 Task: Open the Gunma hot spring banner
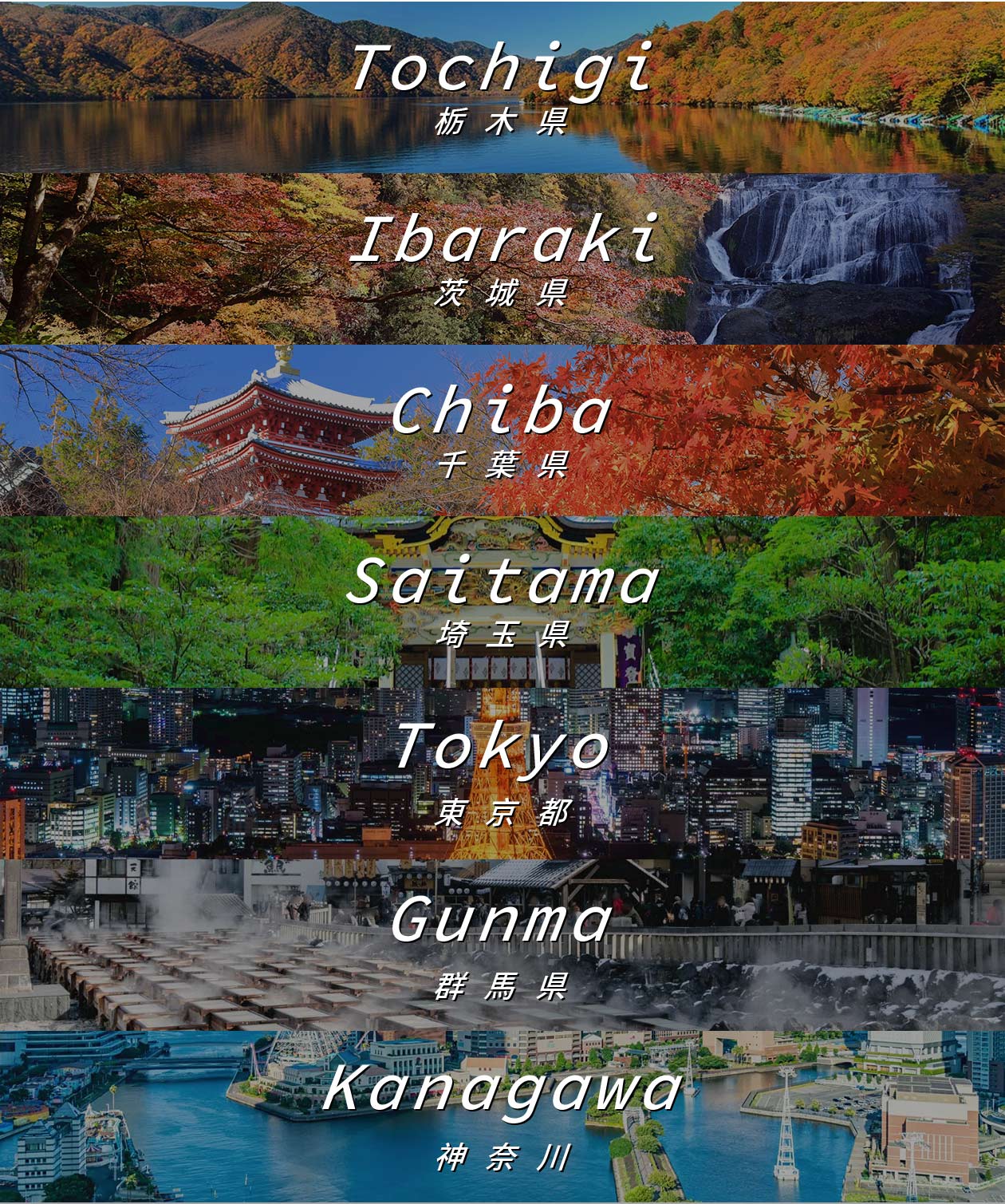503,945
